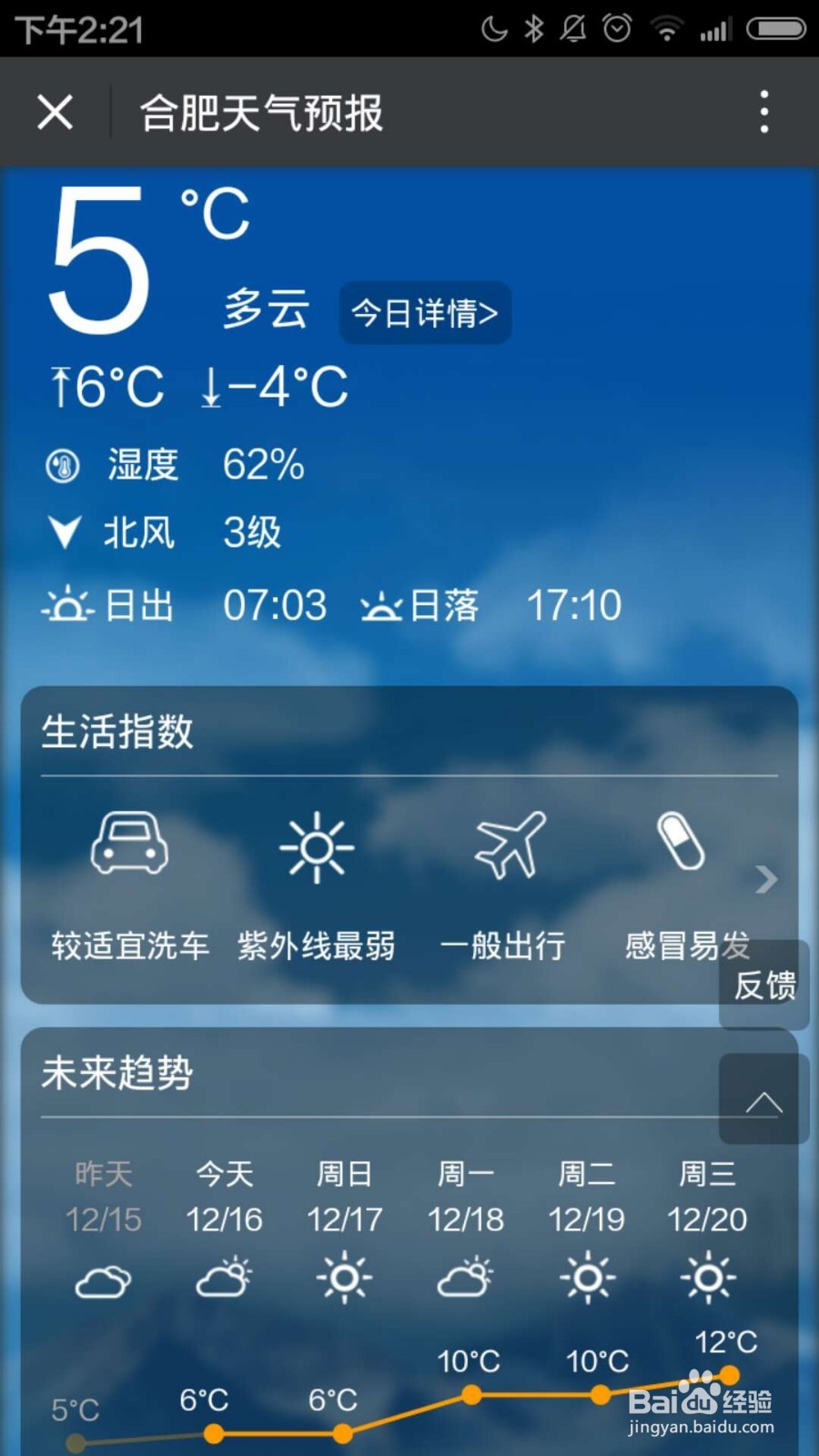The height and width of the screenshot is (1456, 819).
Task: Select the 周三 12/20 day column
Action: point(707,1197)
